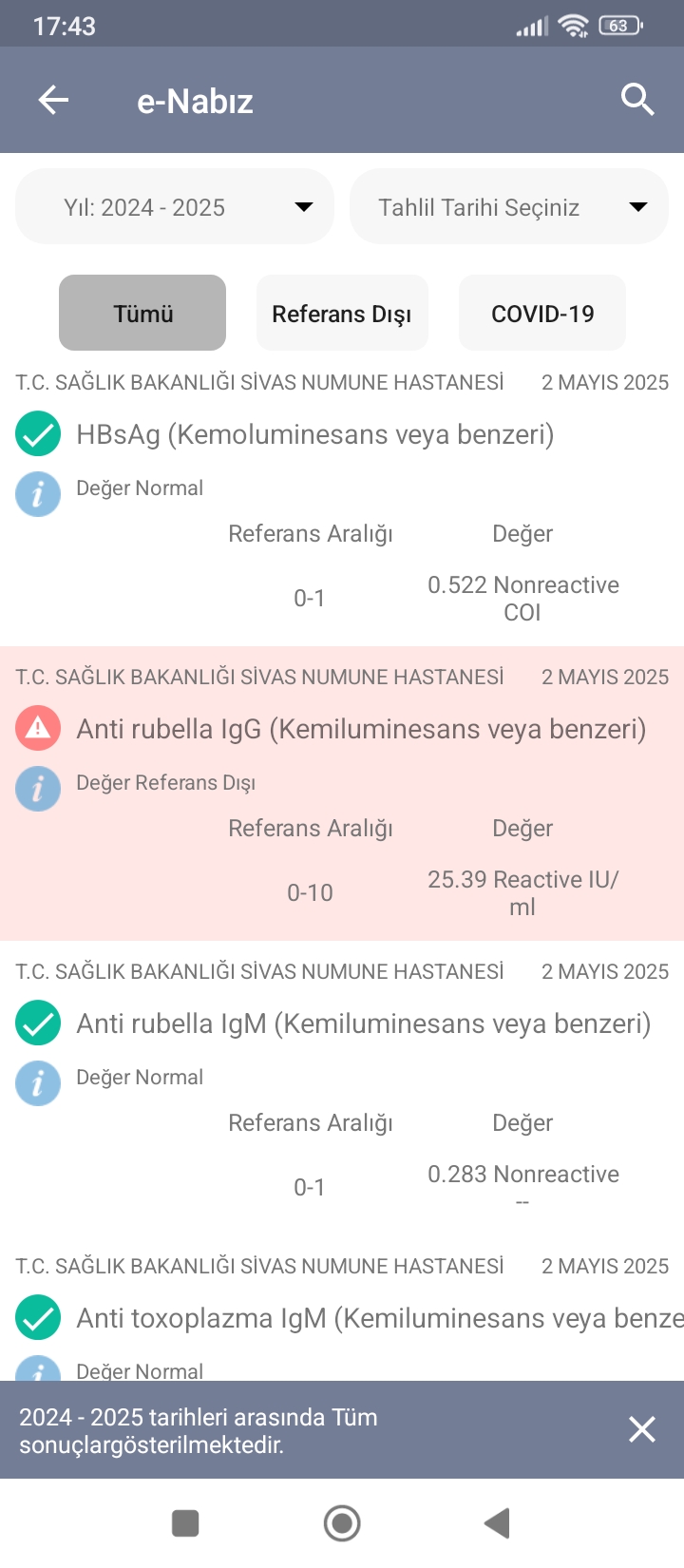
Task: Open info for Anti rubella IgG result
Action: tap(38, 789)
